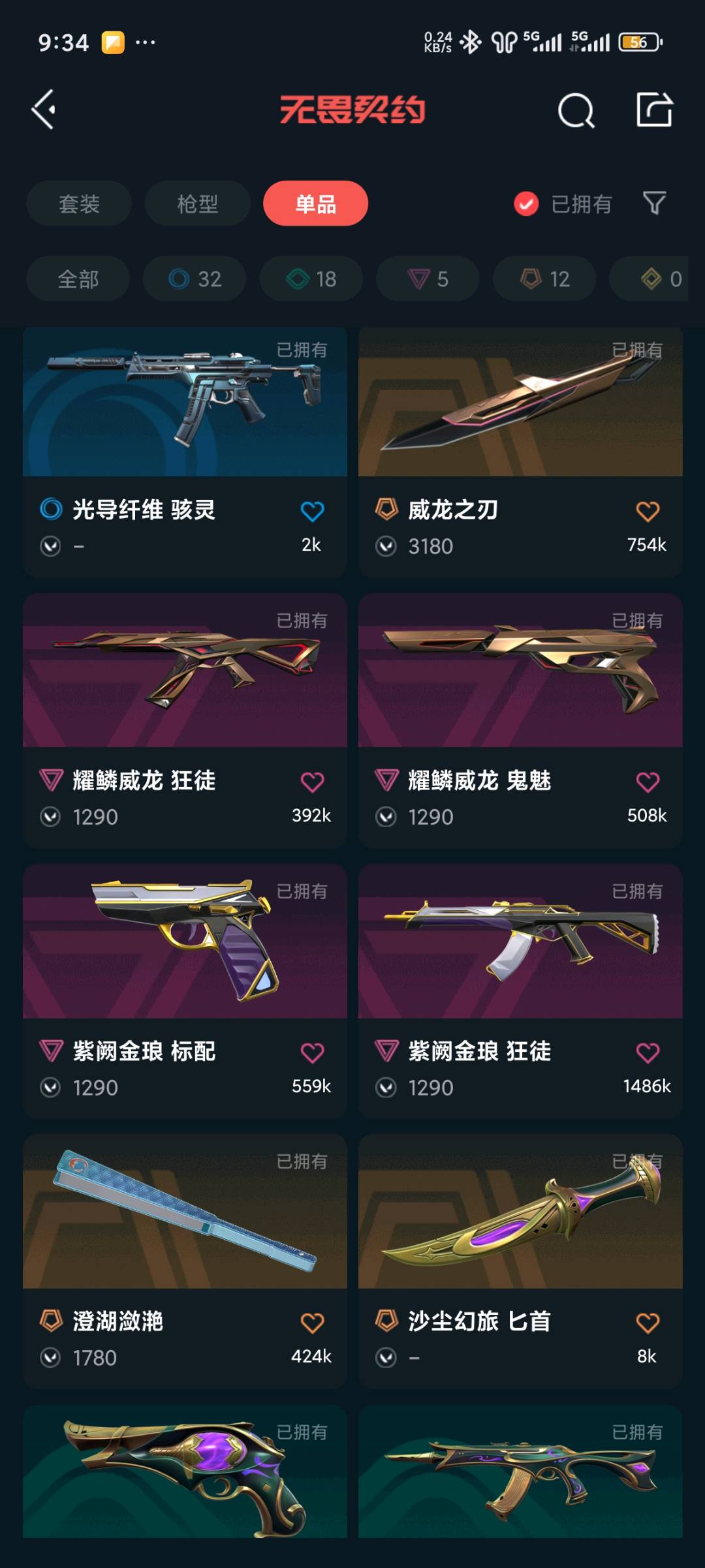
Task: Open the filter funnel icon
Action: [654, 203]
